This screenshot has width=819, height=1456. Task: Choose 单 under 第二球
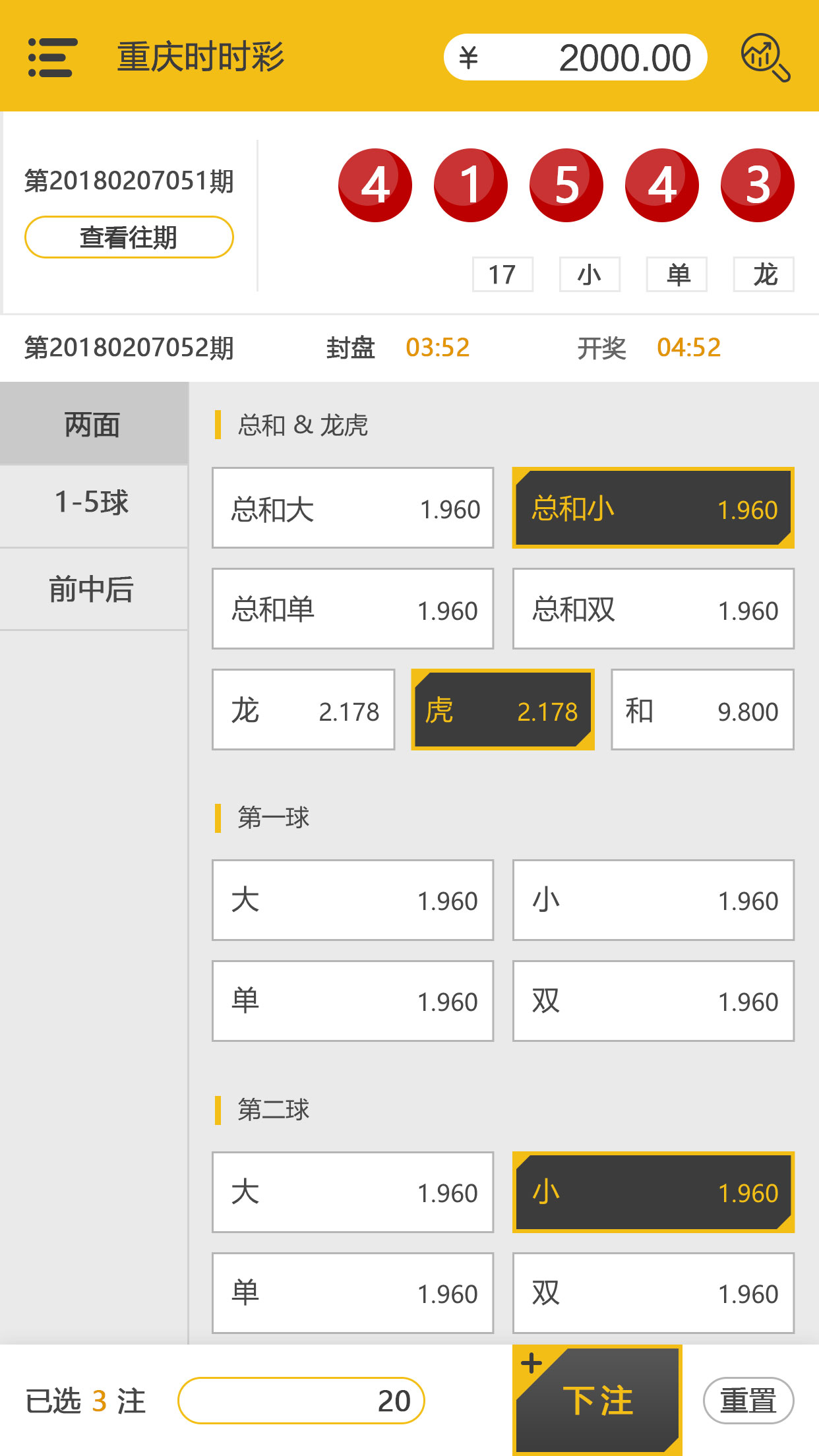click(353, 1293)
